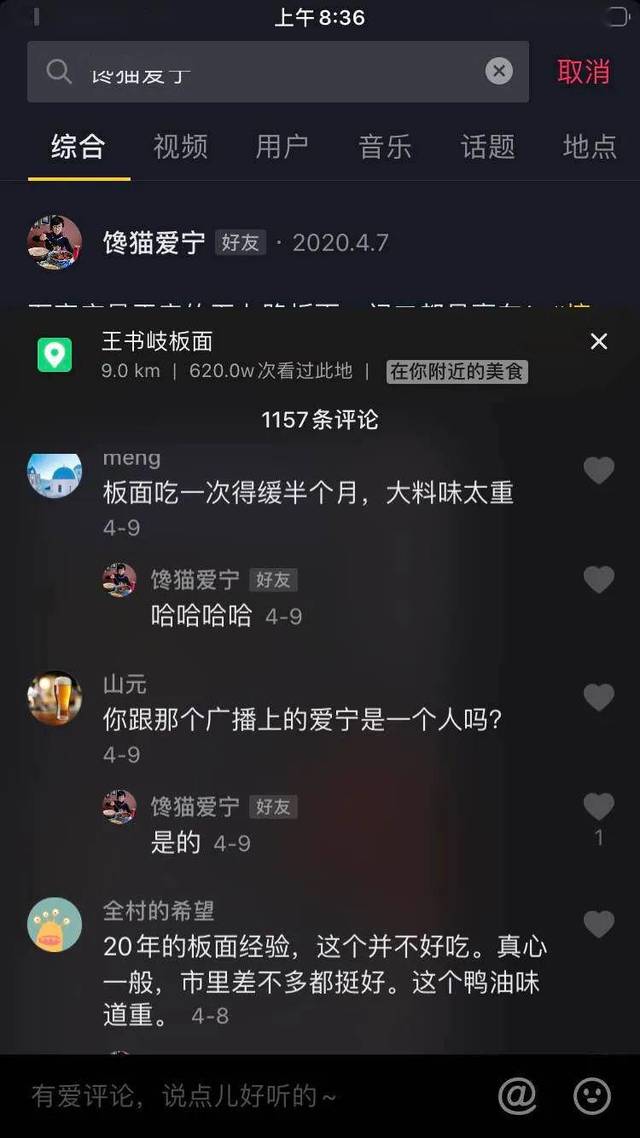The width and height of the screenshot is (640, 1138).
Task: Clear the search text field
Action: [x=499, y=71]
